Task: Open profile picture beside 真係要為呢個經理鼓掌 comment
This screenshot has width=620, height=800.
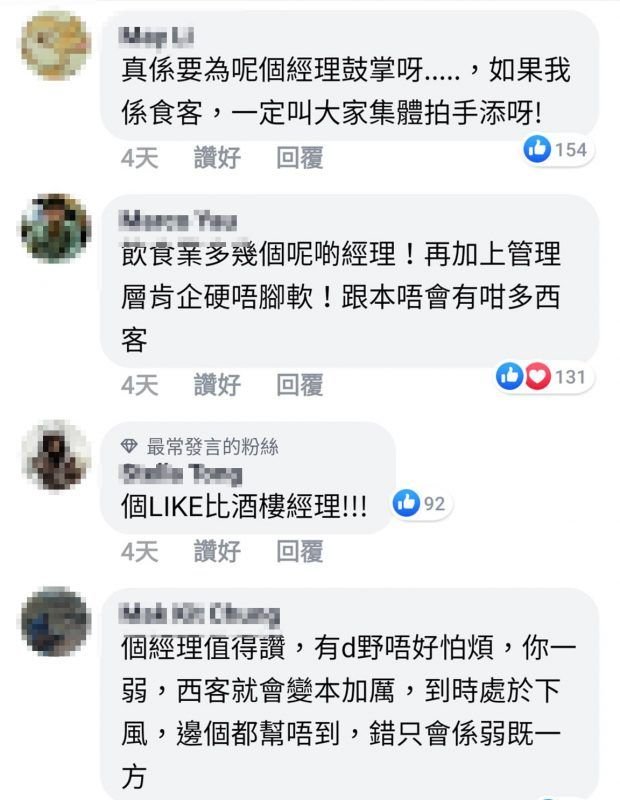Action: point(56,47)
